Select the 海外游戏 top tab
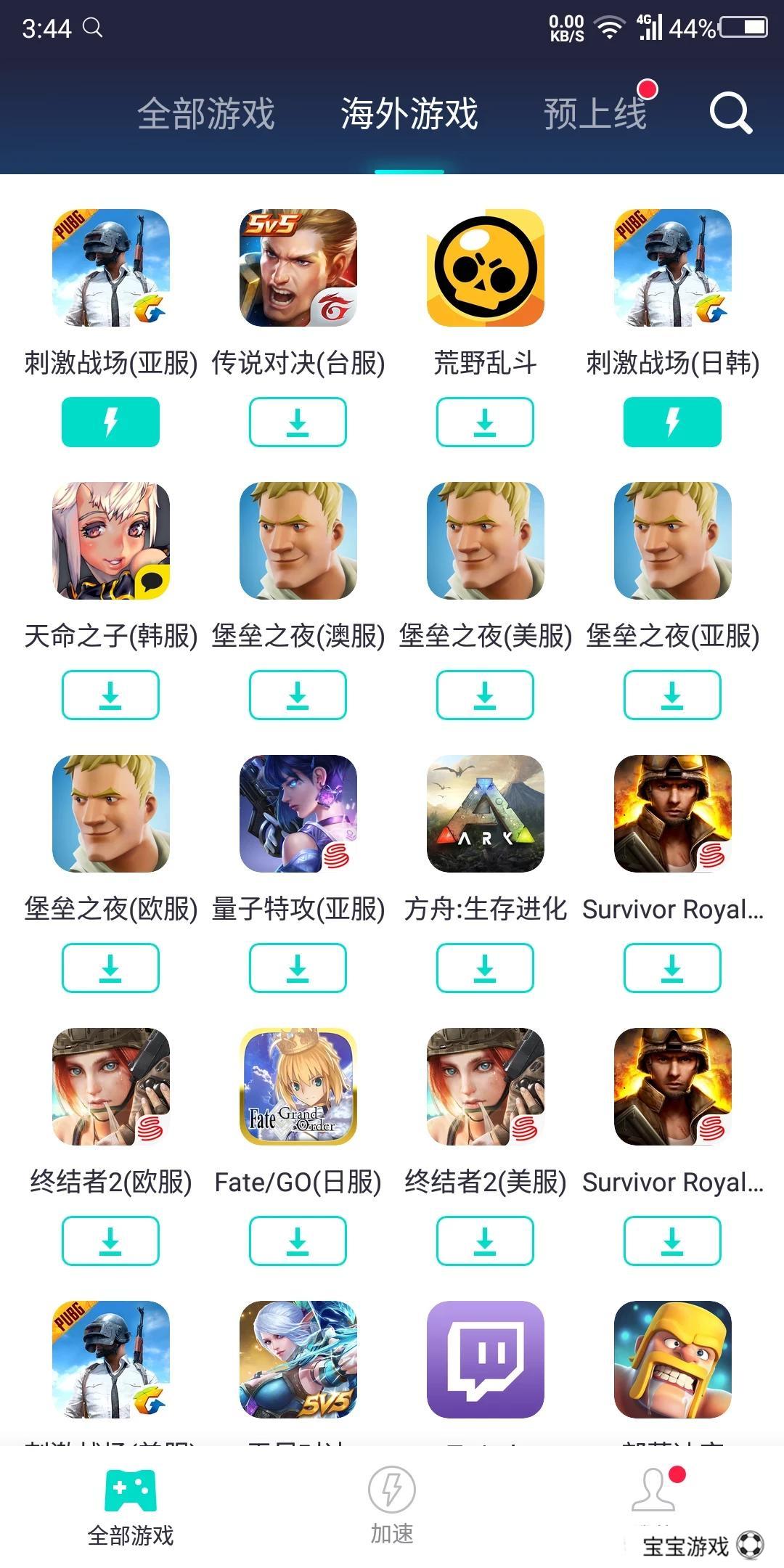Viewport: 784px width, 1568px height. [409, 114]
